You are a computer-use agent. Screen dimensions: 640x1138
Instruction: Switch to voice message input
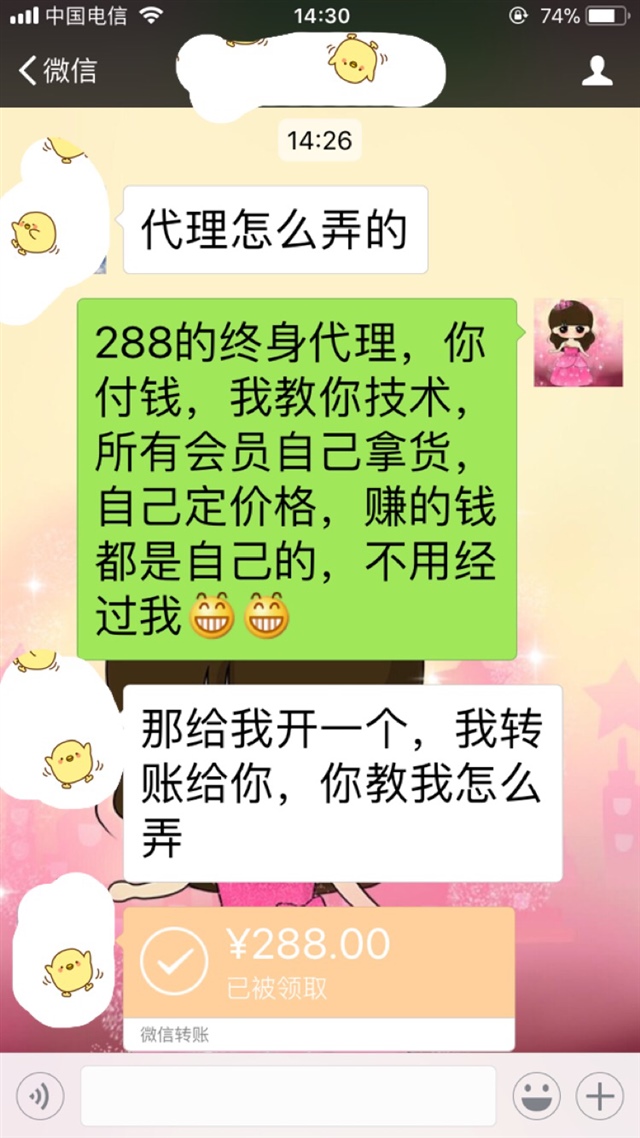(x=39, y=1097)
